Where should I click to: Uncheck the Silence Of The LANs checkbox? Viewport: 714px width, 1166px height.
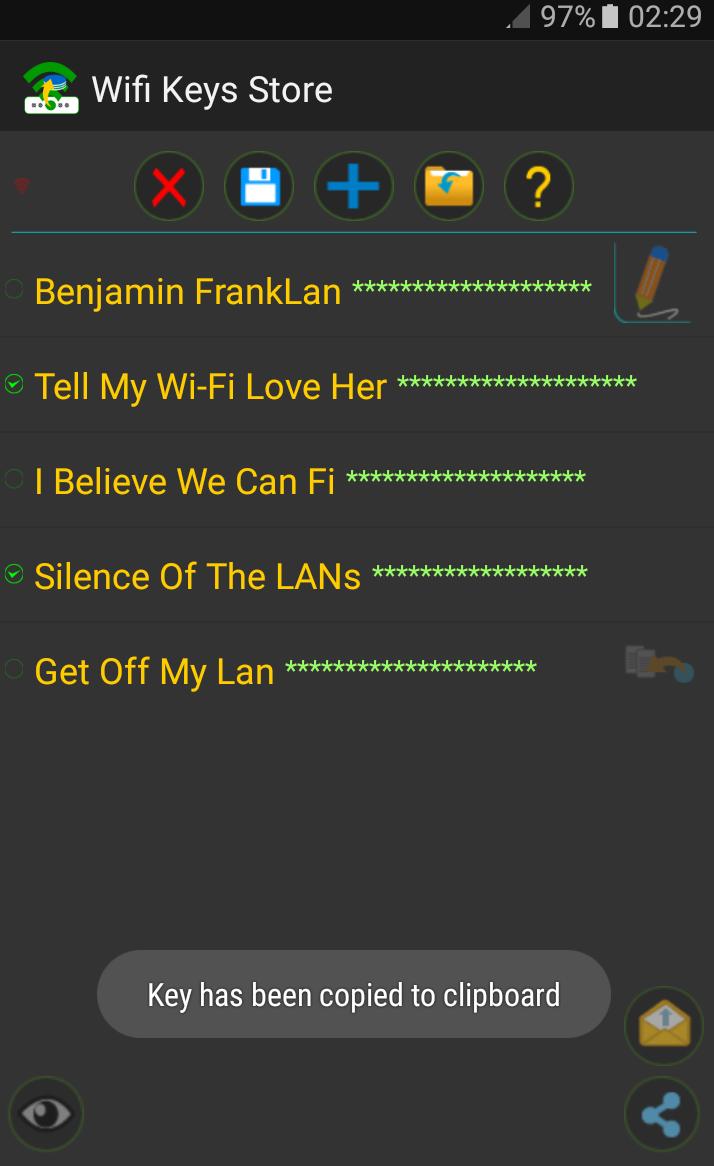point(14,574)
